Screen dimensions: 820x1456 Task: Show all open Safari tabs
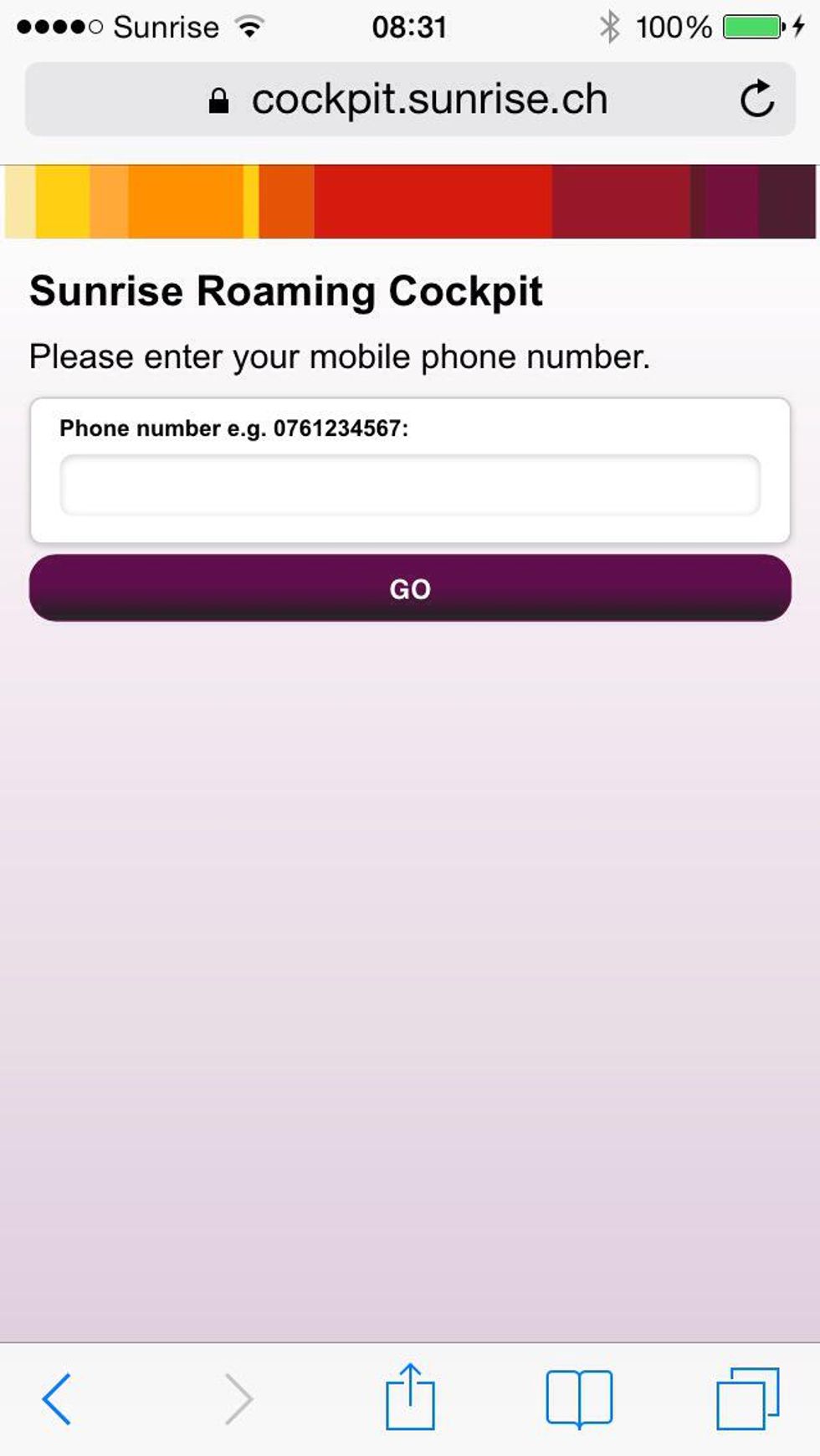coord(747,1397)
